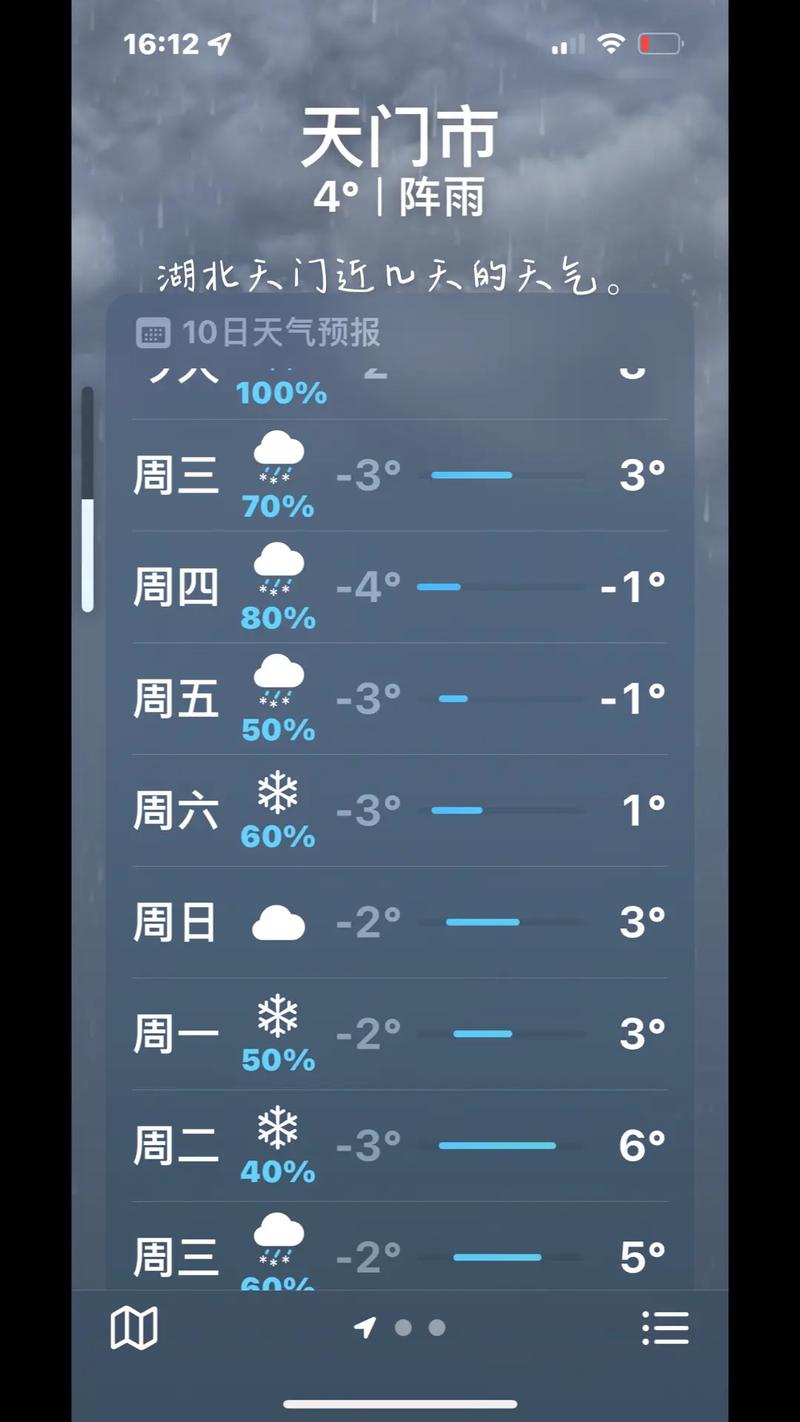Tap the cloudy icon on the 周日 row
This screenshot has height=1422, width=800.
[x=278, y=919]
